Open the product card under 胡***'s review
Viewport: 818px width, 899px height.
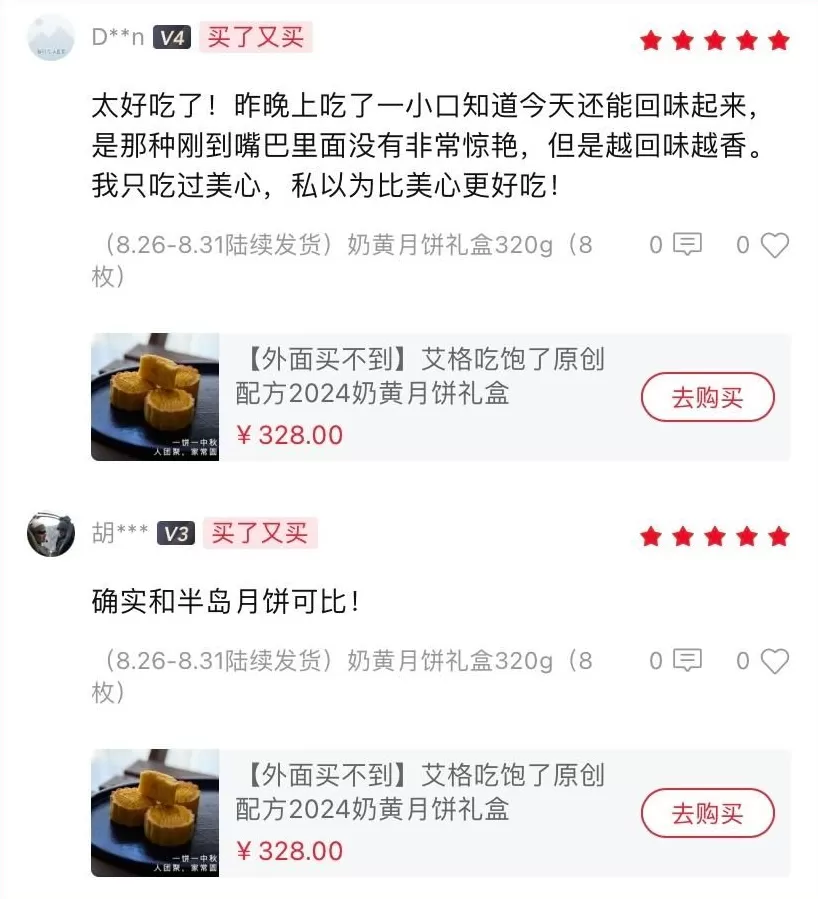pyautogui.click(x=420, y=813)
